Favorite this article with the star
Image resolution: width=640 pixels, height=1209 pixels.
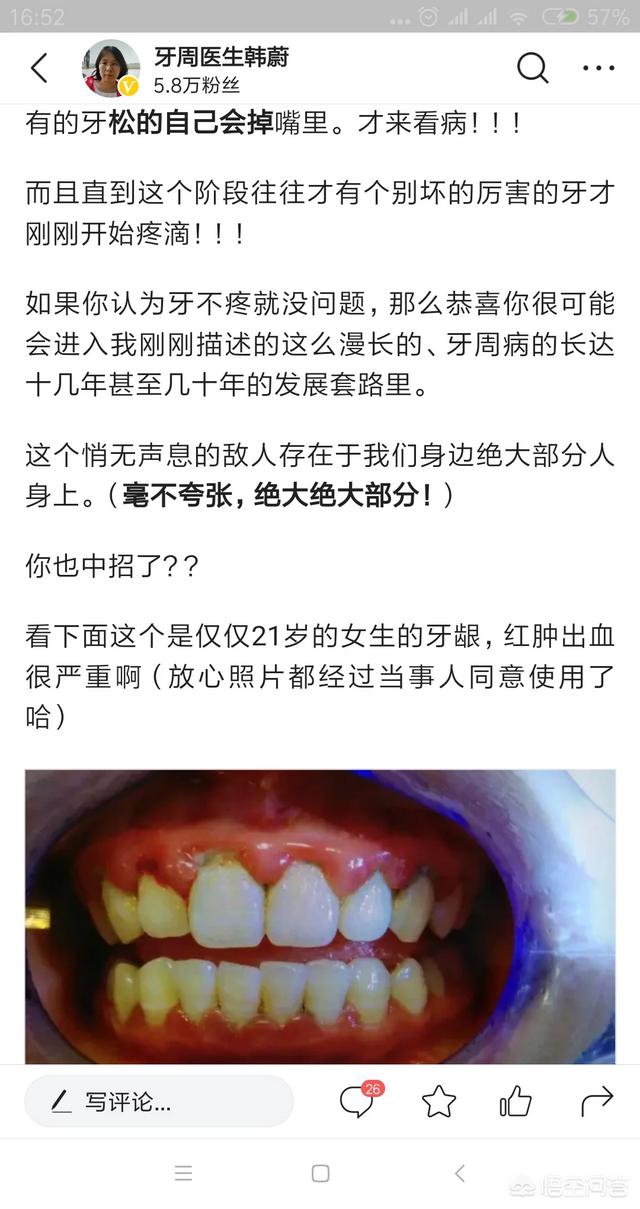439,1102
